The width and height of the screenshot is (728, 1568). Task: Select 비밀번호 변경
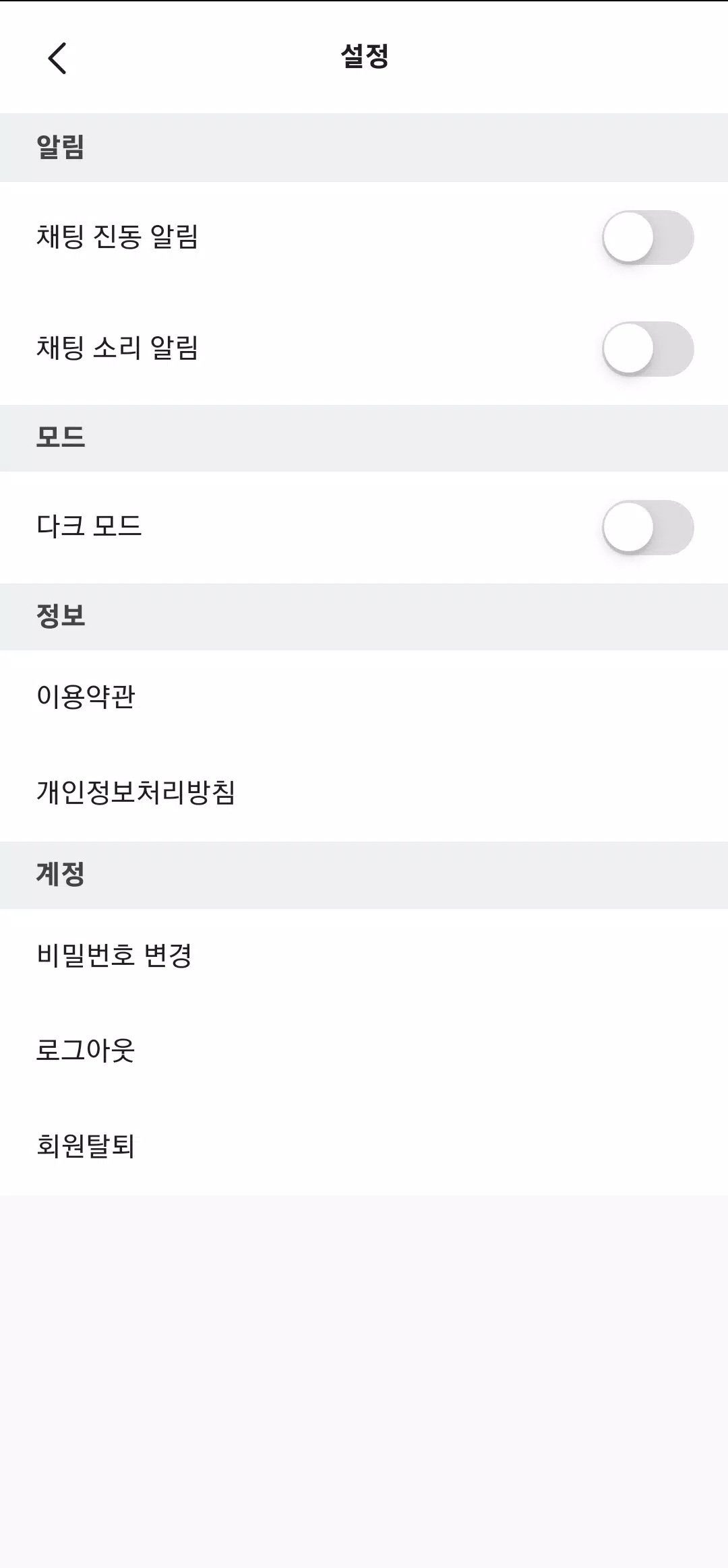click(x=364, y=956)
